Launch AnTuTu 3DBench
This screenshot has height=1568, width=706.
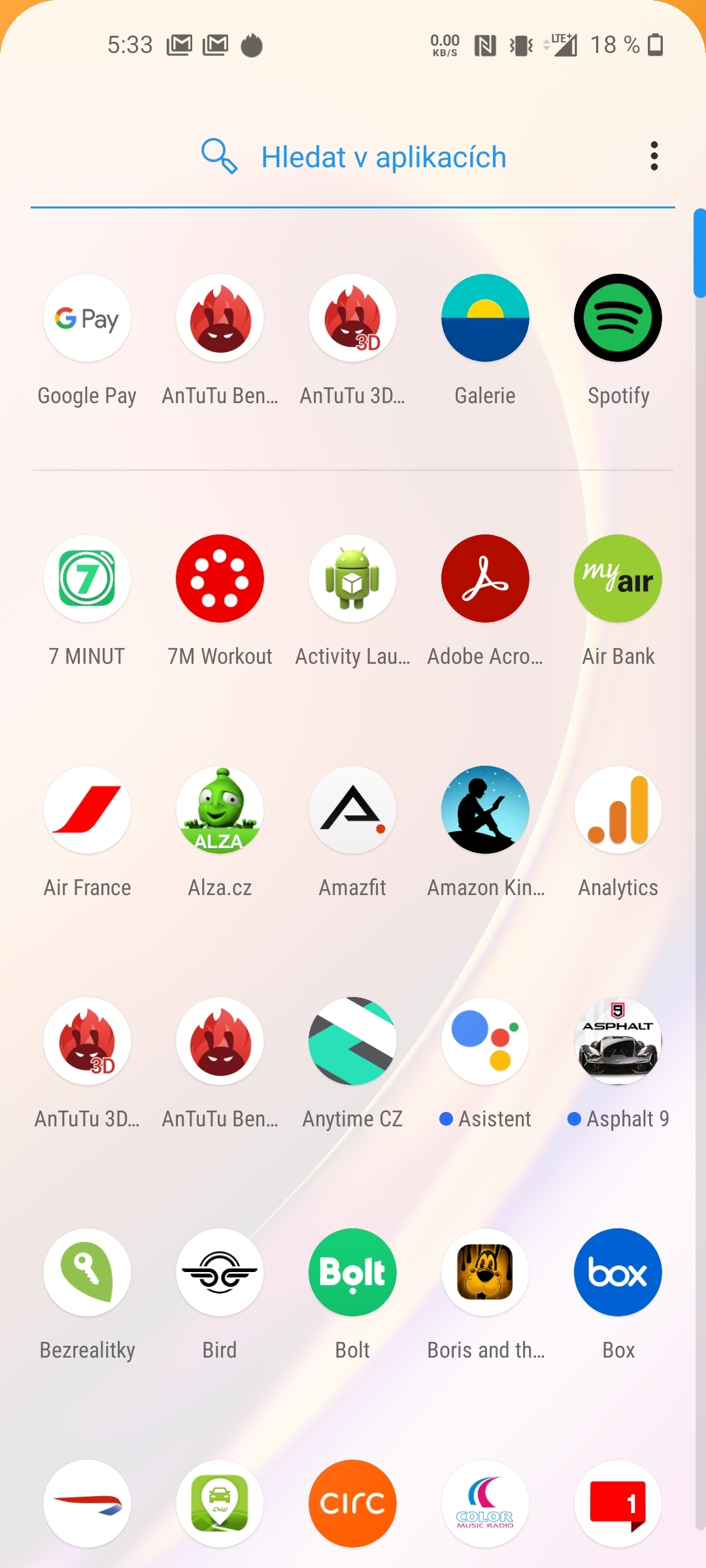pos(87,1041)
